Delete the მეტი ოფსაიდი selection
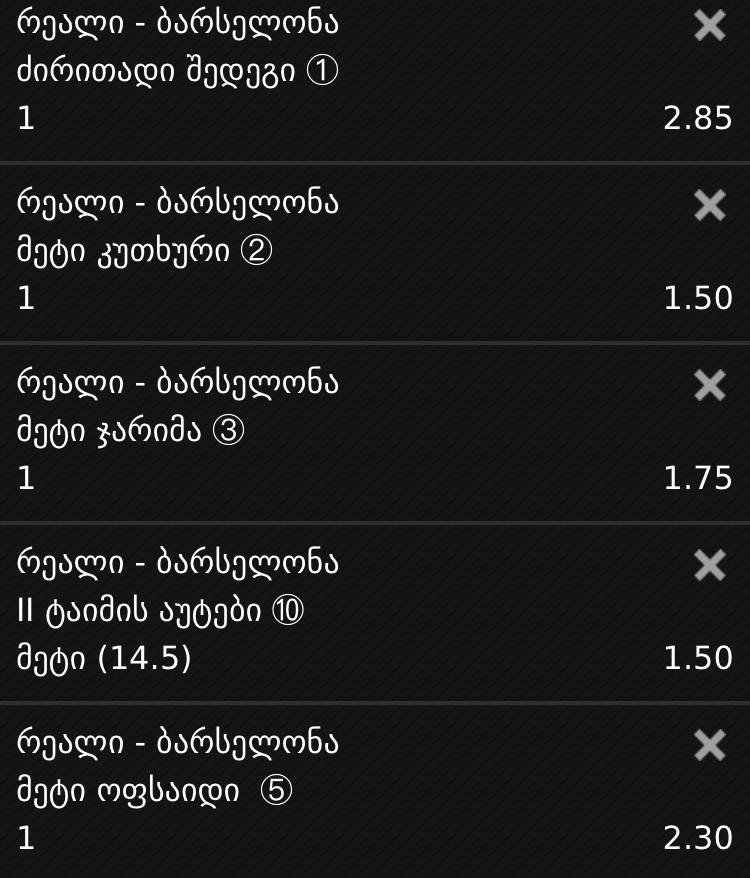The width and height of the screenshot is (750, 878). click(x=709, y=745)
